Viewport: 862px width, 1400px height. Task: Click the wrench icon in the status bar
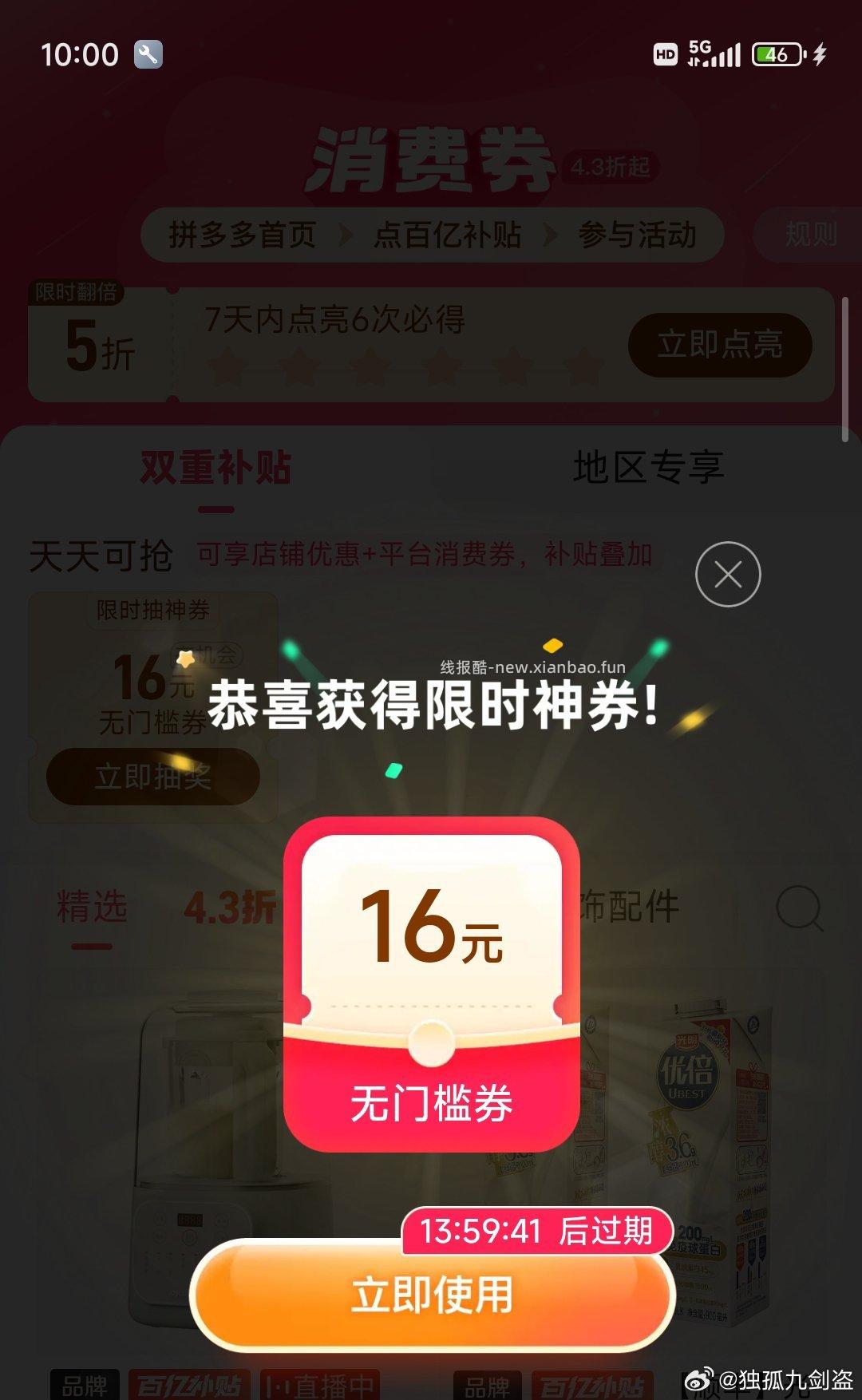pos(146,54)
